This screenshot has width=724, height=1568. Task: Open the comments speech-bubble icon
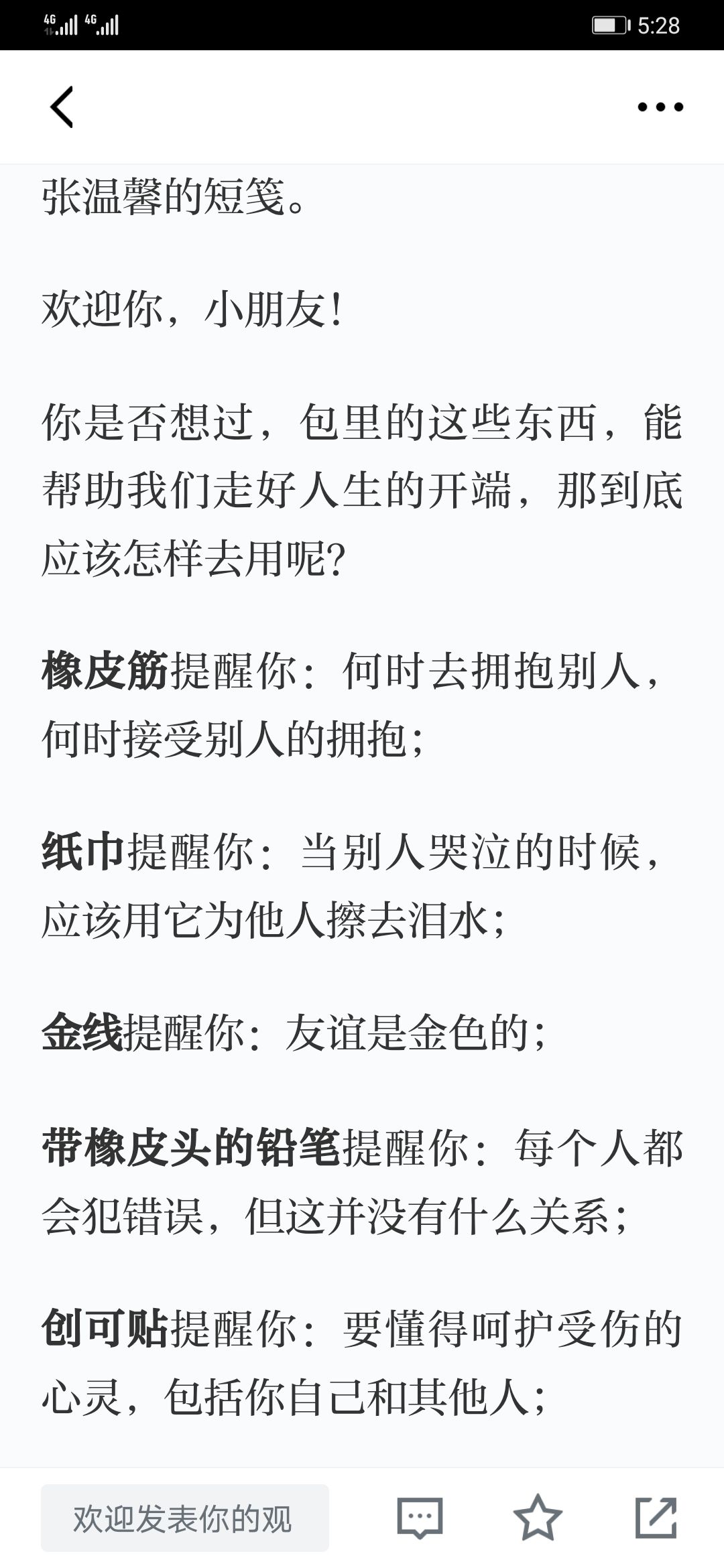point(420,1518)
